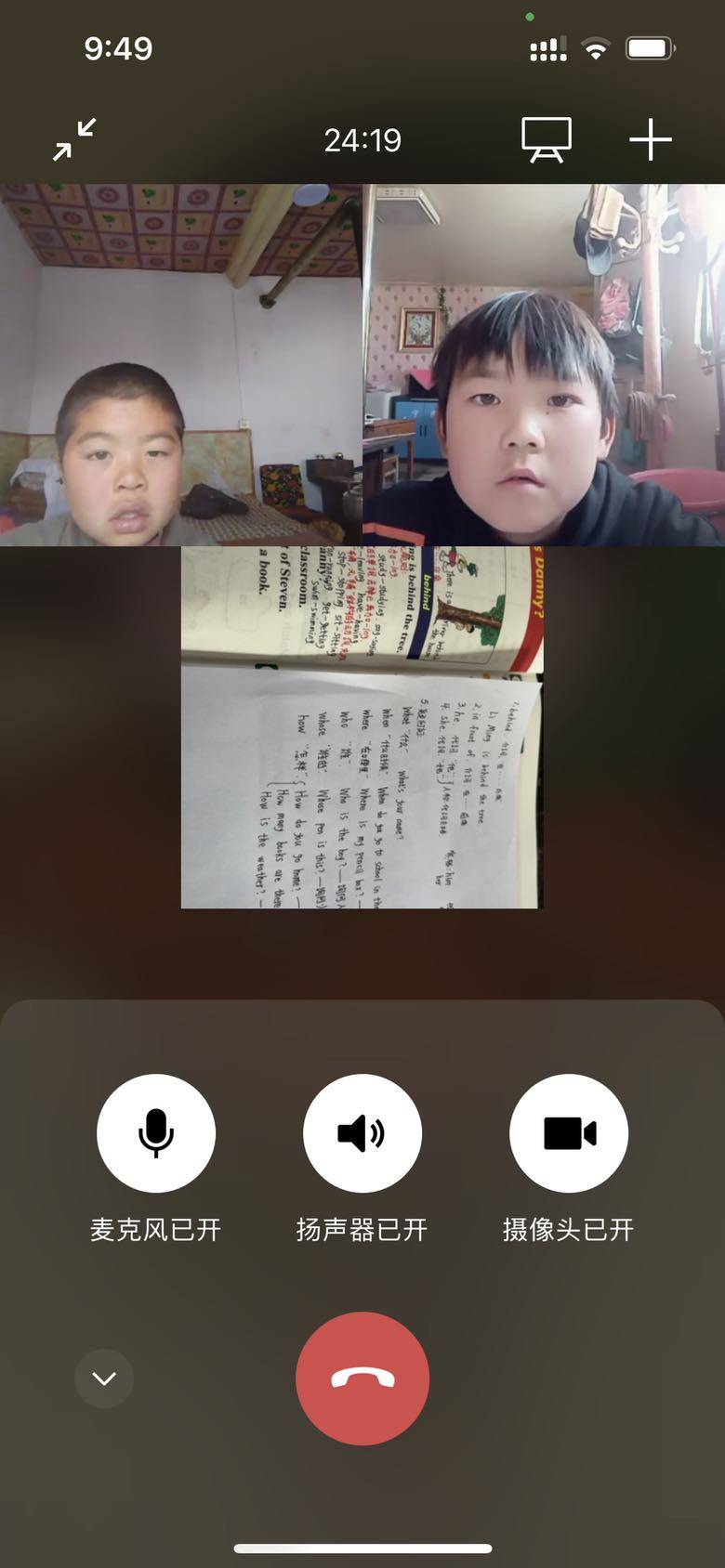The height and width of the screenshot is (1568, 725).
Task: Collapse the call controls panel
Action: (x=104, y=1379)
